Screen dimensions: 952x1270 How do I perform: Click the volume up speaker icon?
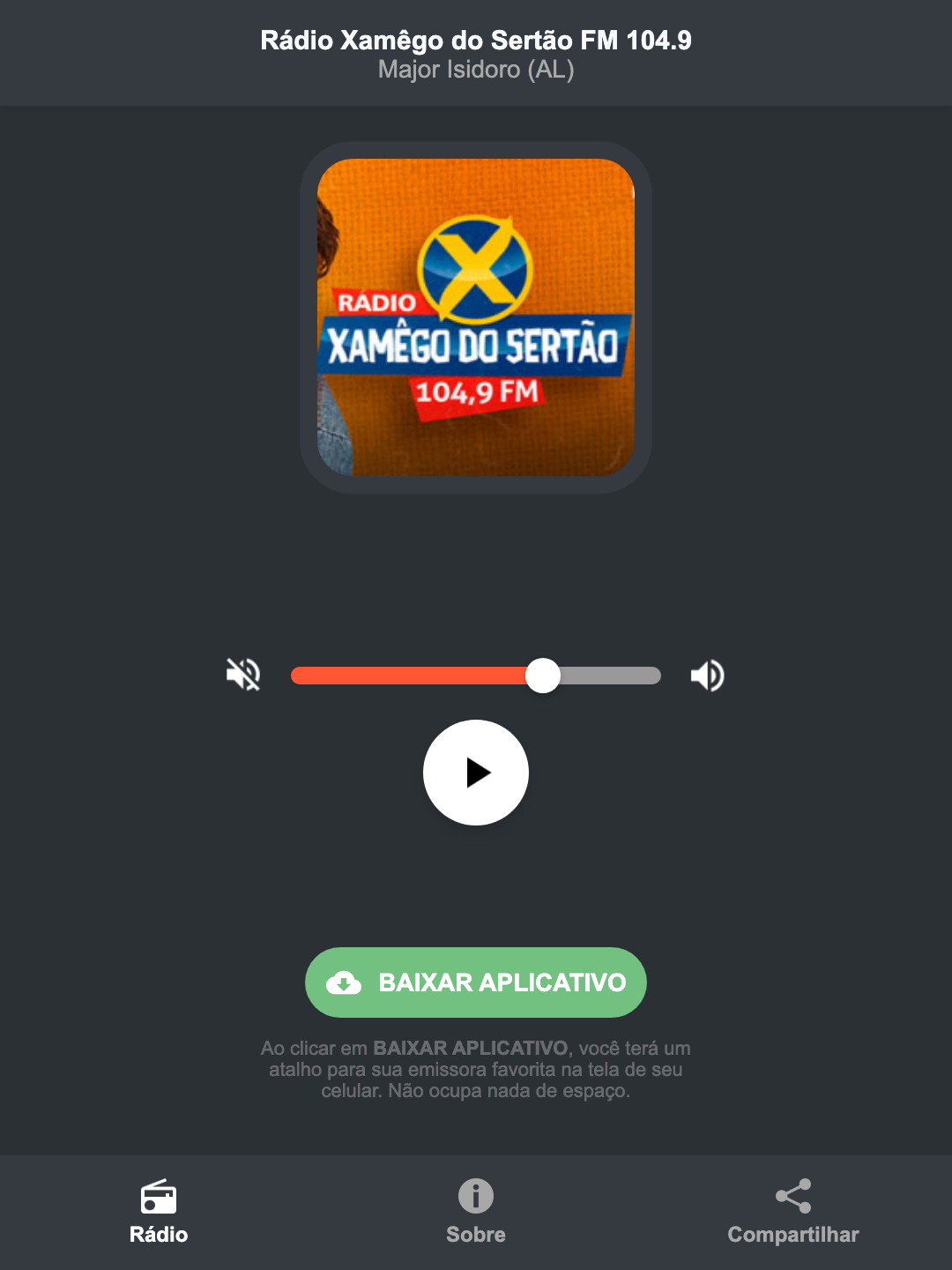pos(707,675)
